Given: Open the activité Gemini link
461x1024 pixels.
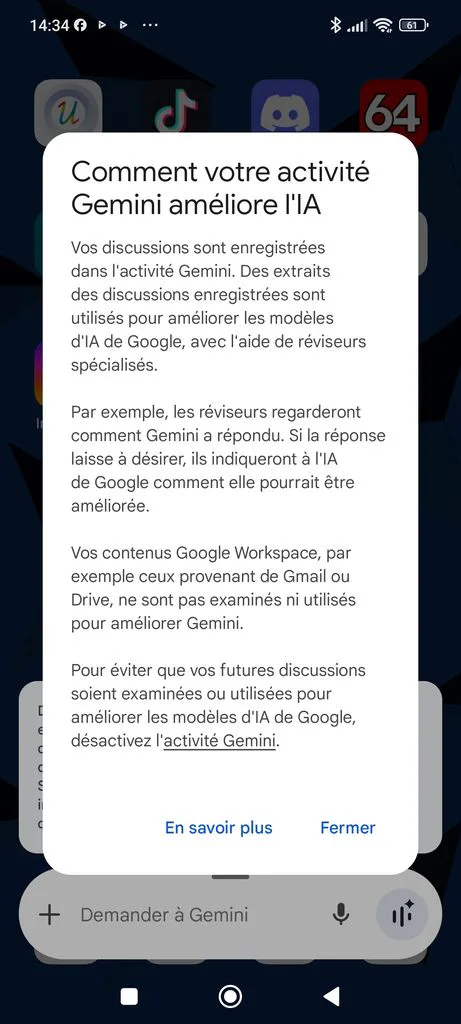Looking at the screenshot, I should pos(219,741).
